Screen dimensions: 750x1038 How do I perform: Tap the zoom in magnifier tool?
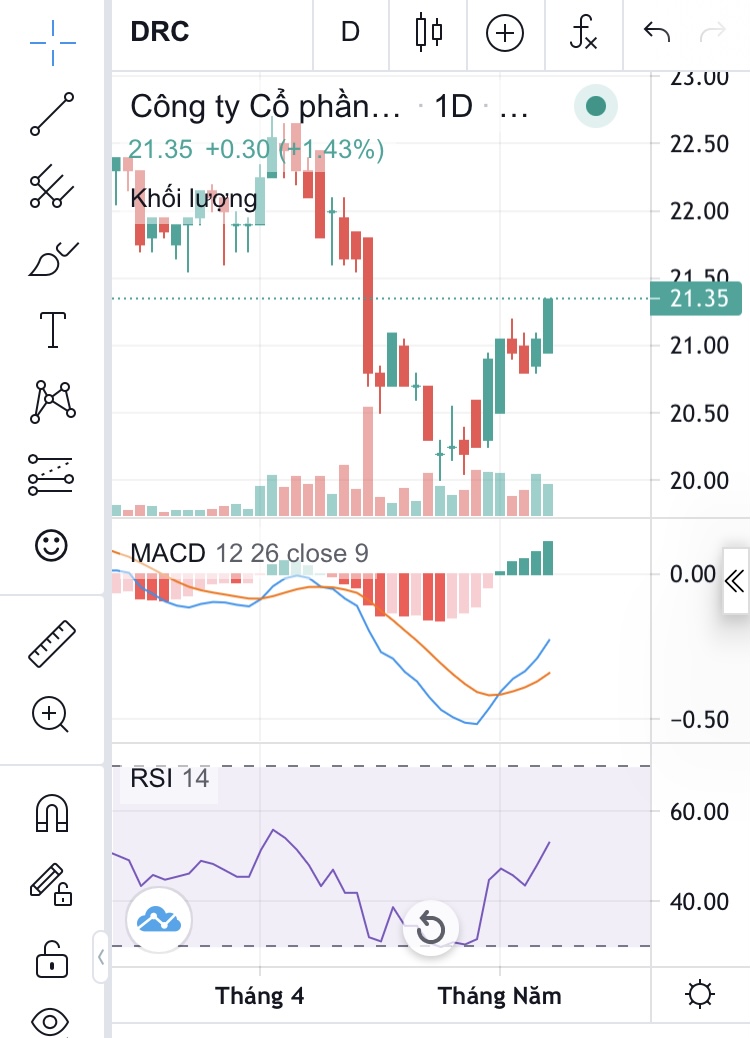click(x=52, y=715)
